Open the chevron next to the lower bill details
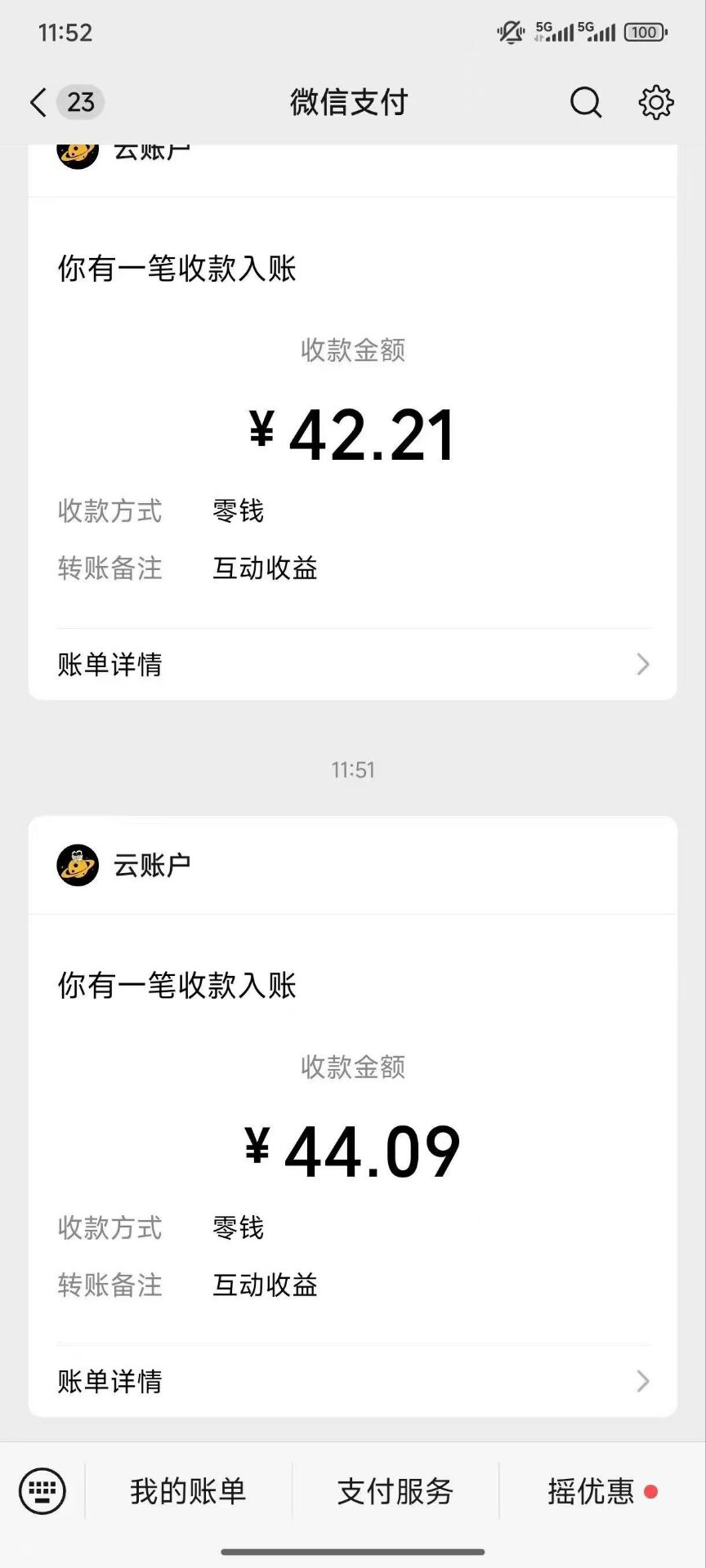Image resolution: width=706 pixels, height=1568 pixels. click(x=642, y=1381)
